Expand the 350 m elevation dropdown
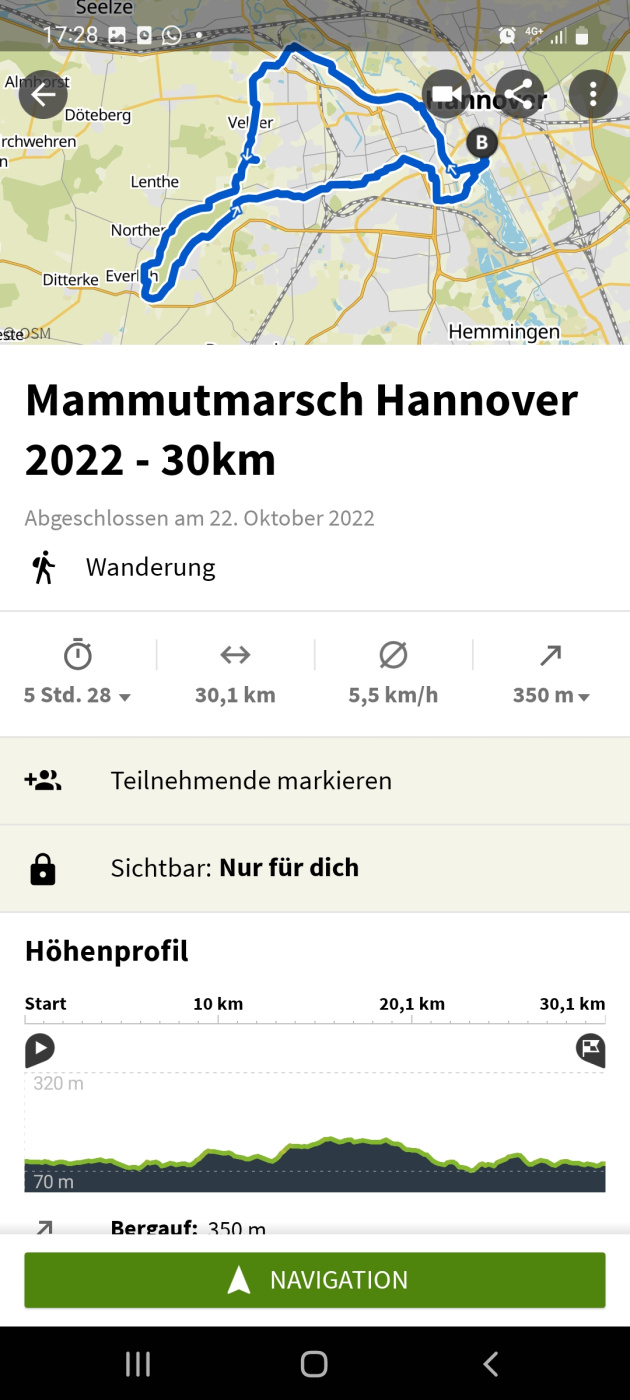 551,695
